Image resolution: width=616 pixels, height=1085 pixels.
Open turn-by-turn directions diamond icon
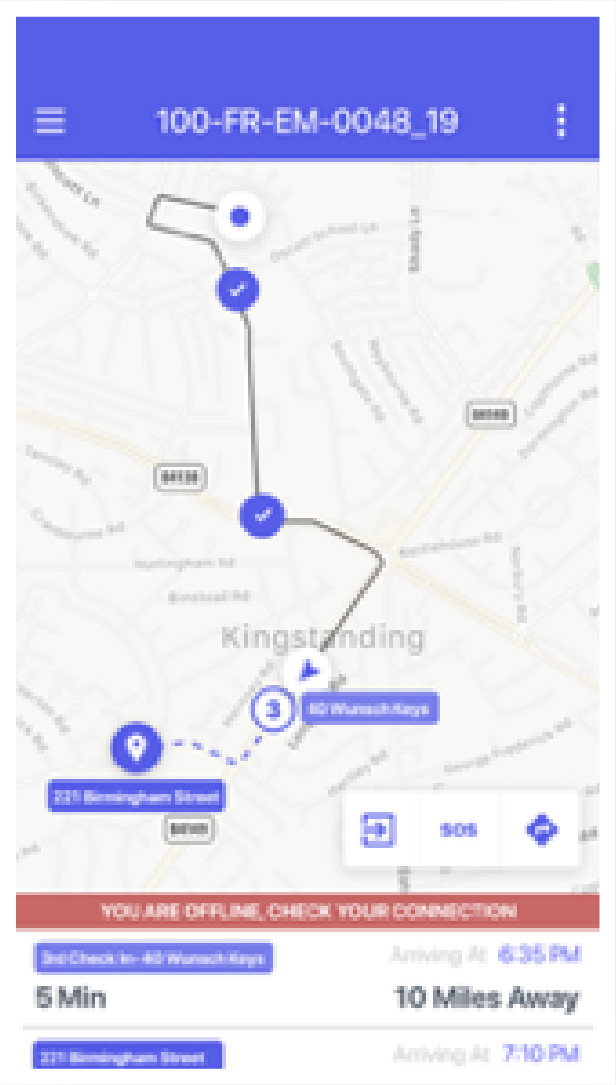[x=542, y=830]
